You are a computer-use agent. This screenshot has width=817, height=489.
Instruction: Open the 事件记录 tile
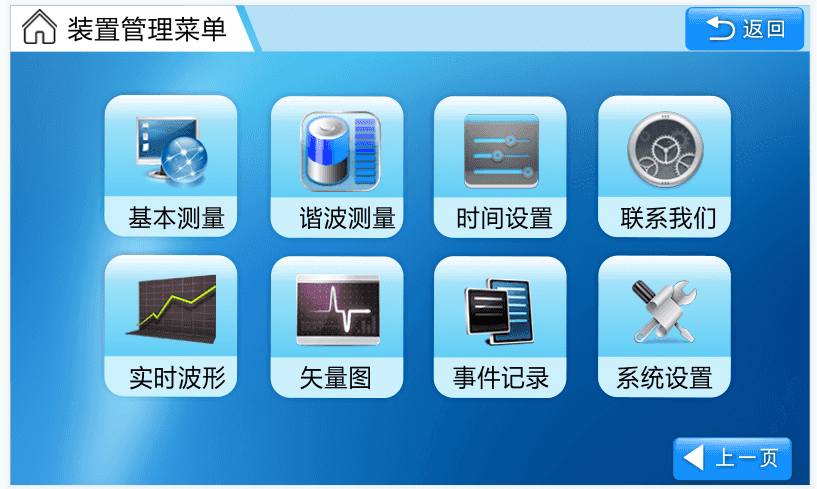click(500, 326)
